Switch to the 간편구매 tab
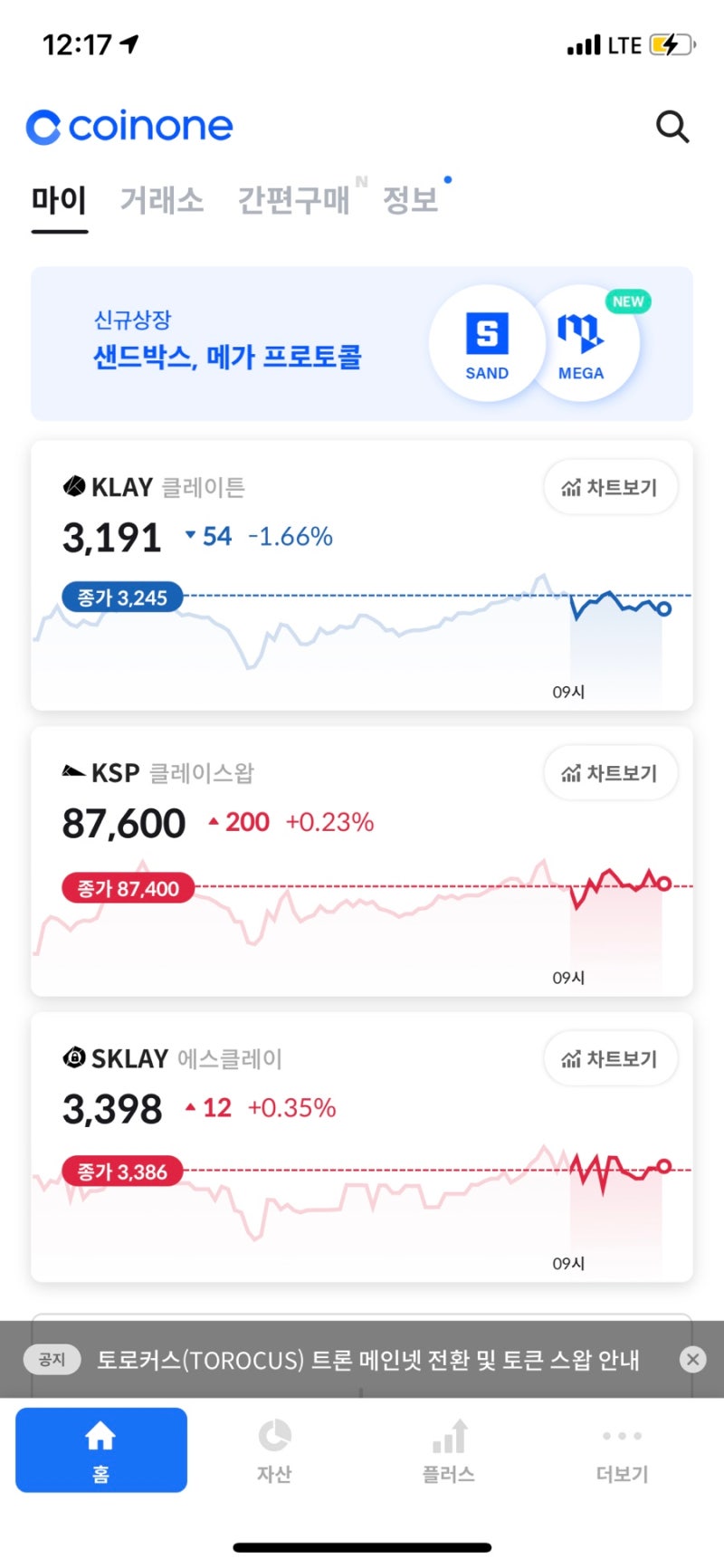724x1568 pixels. 294,201
